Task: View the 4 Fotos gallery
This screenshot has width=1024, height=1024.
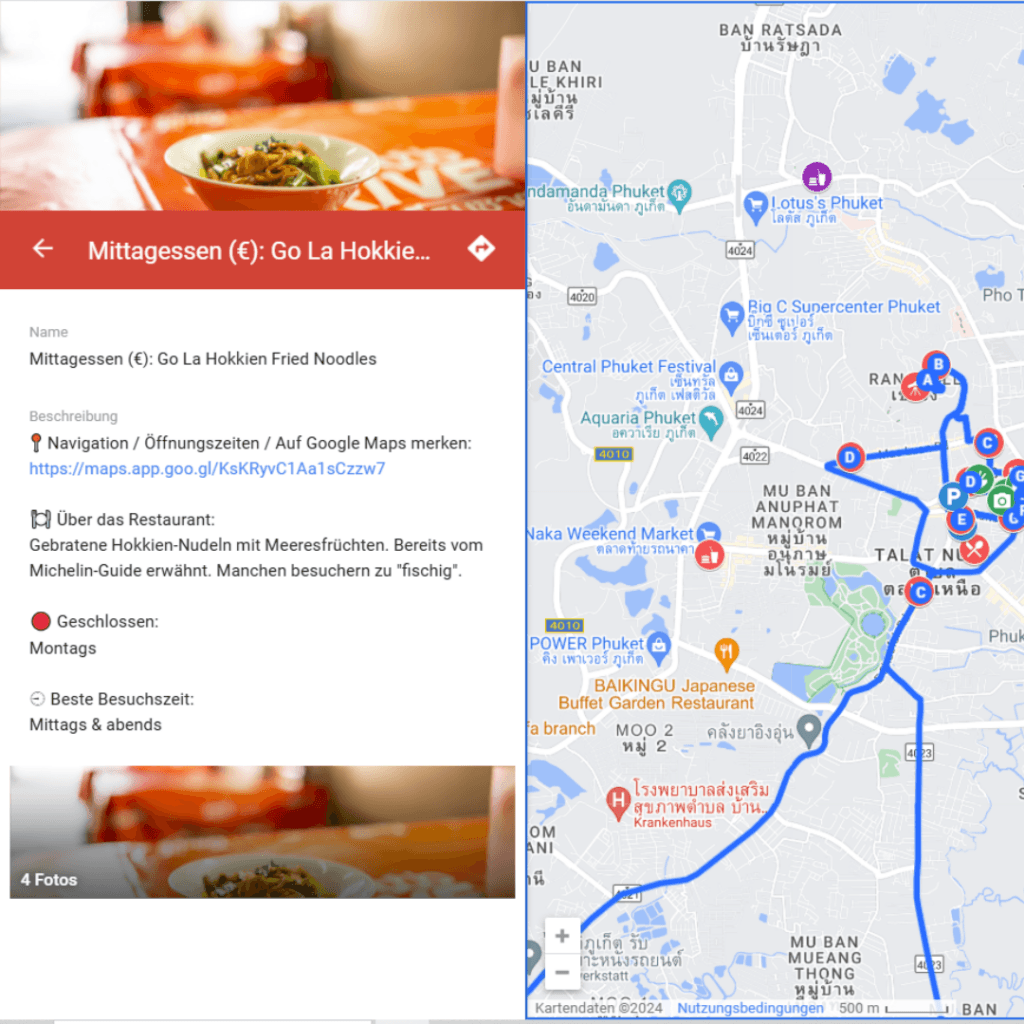Action: tap(262, 832)
